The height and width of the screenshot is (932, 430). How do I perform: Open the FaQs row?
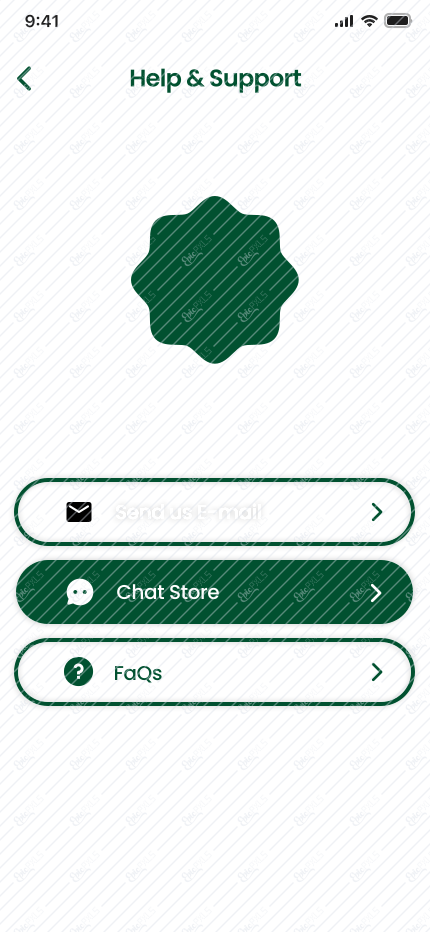pos(214,672)
